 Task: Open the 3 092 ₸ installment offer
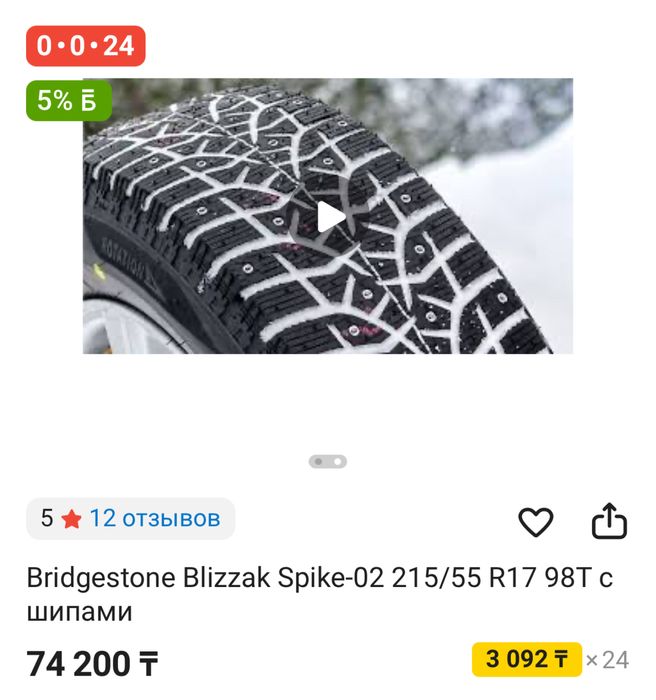(527, 659)
